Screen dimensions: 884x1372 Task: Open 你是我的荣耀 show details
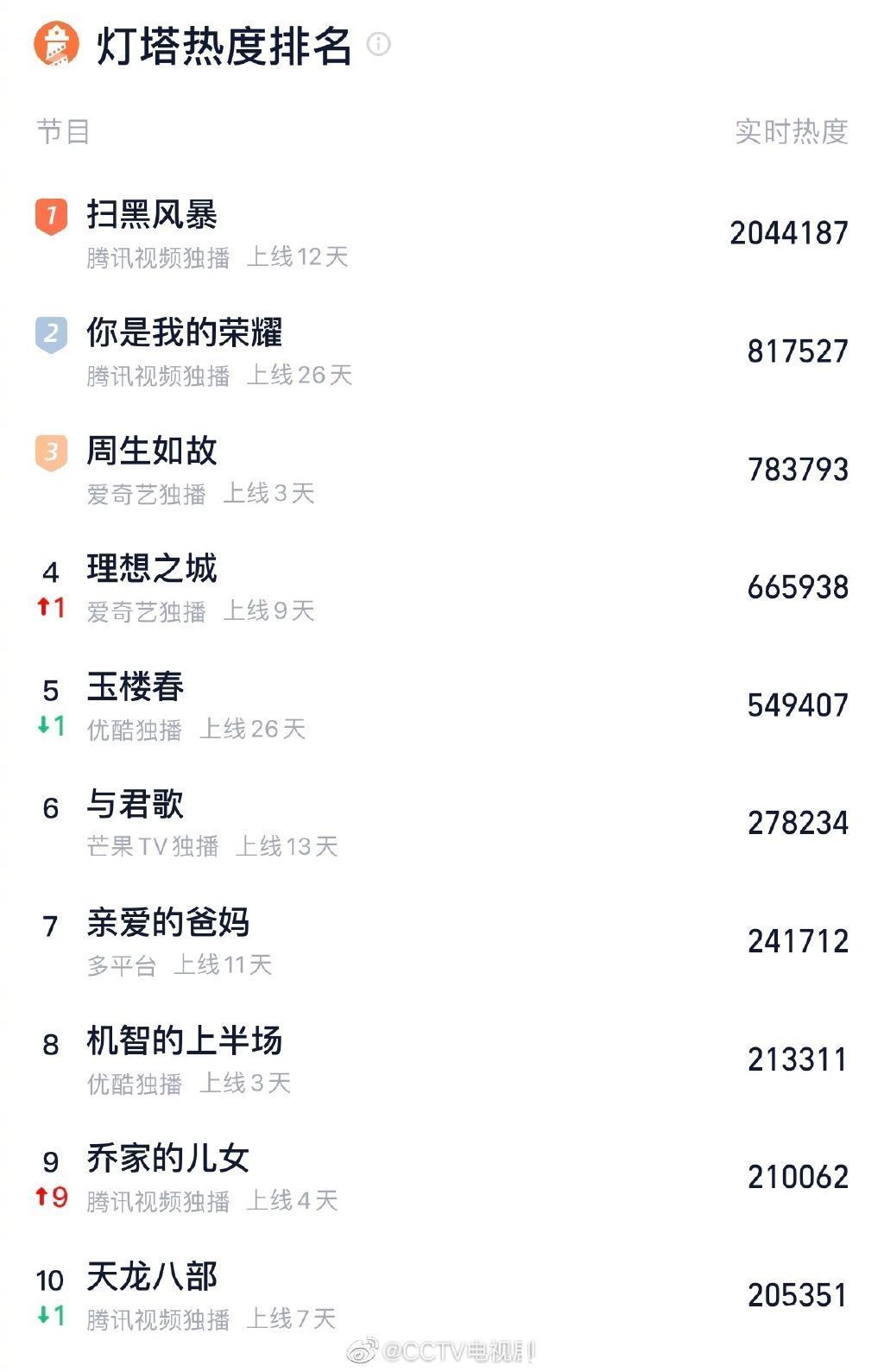(x=184, y=332)
